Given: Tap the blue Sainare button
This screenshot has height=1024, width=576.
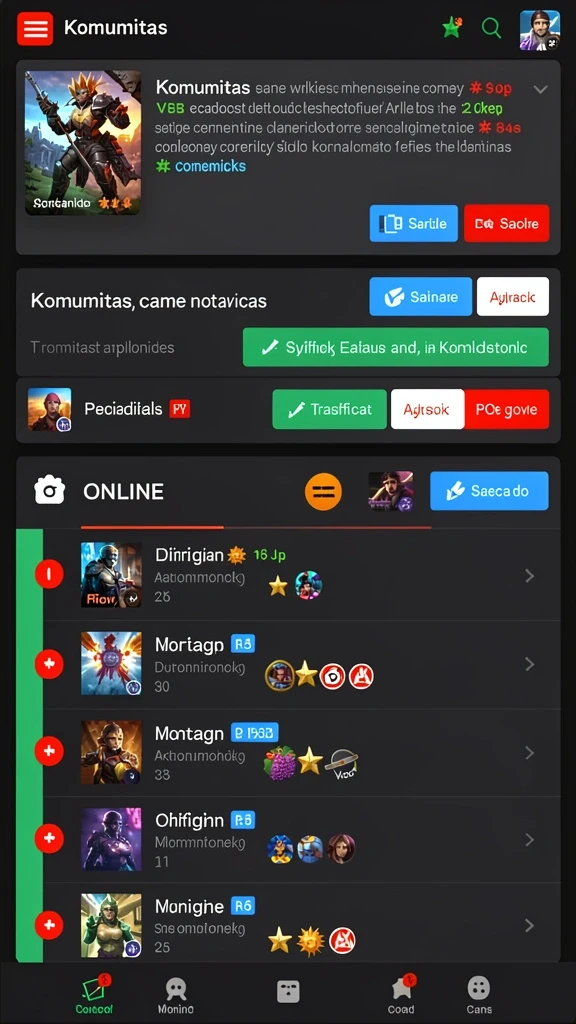Looking at the screenshot, I should coord(421,296).
